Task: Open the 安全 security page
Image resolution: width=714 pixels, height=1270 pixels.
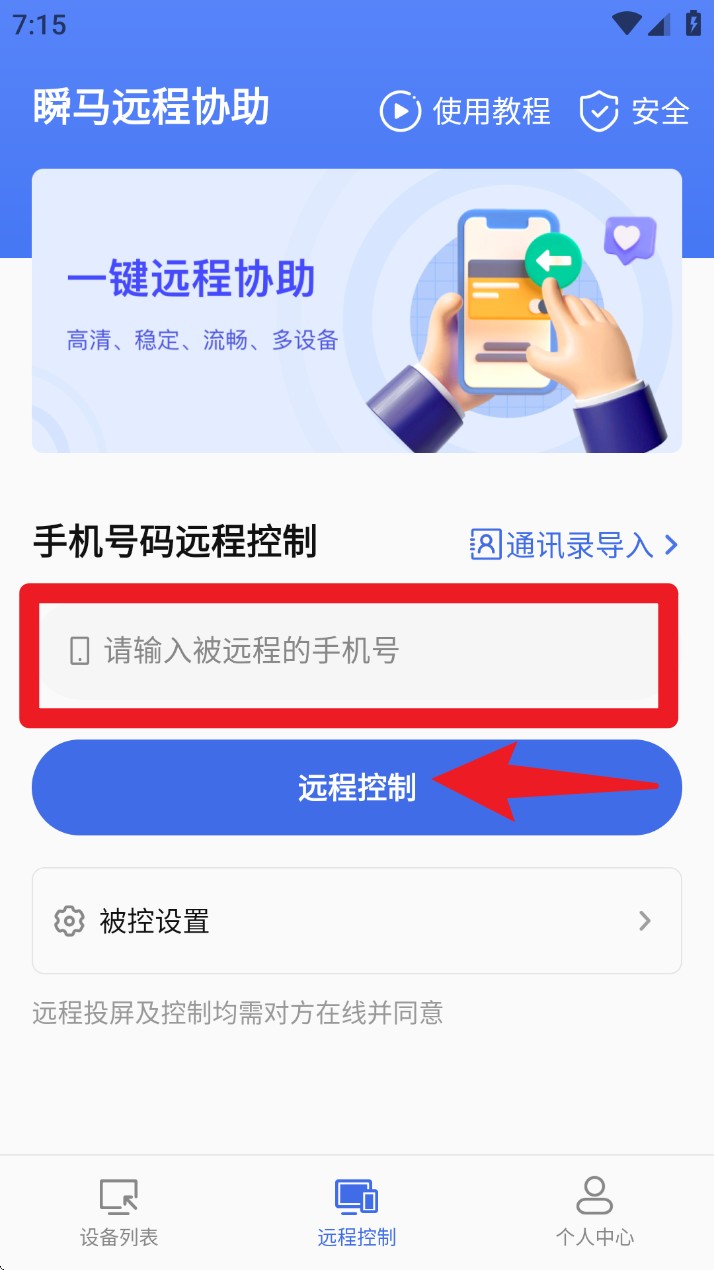Action: point(635,111)
